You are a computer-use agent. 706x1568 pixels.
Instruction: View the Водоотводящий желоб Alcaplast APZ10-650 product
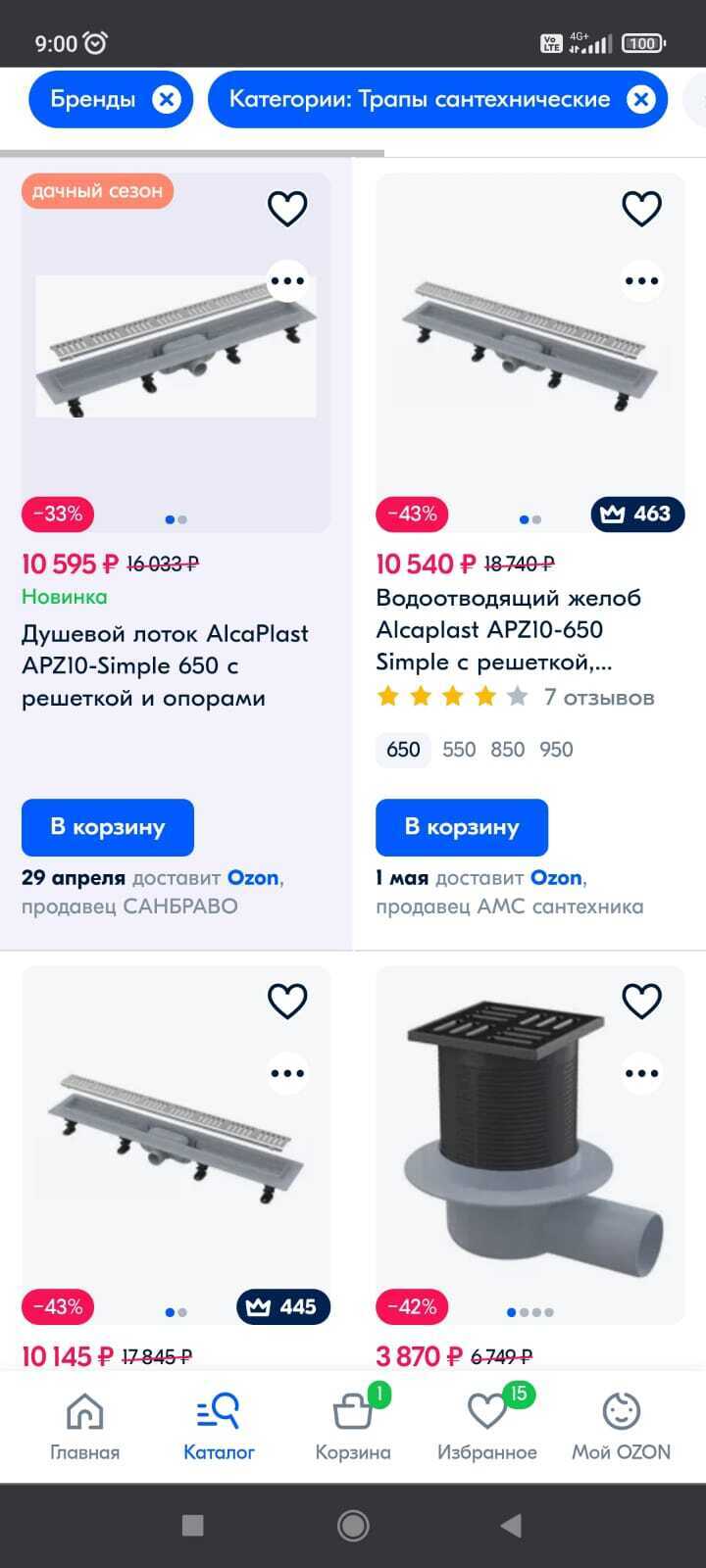tap(508, 629)
